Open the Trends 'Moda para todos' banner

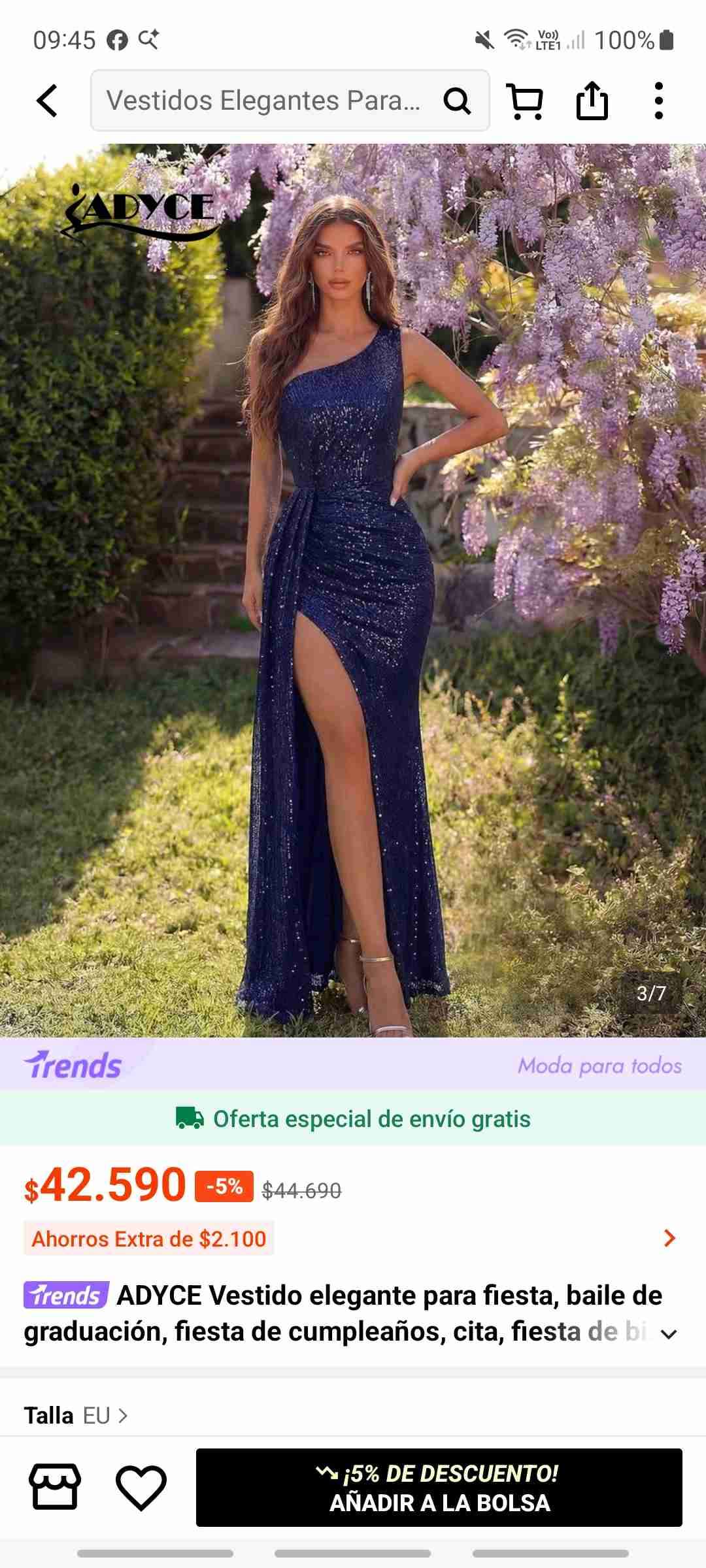[353, 1065]
